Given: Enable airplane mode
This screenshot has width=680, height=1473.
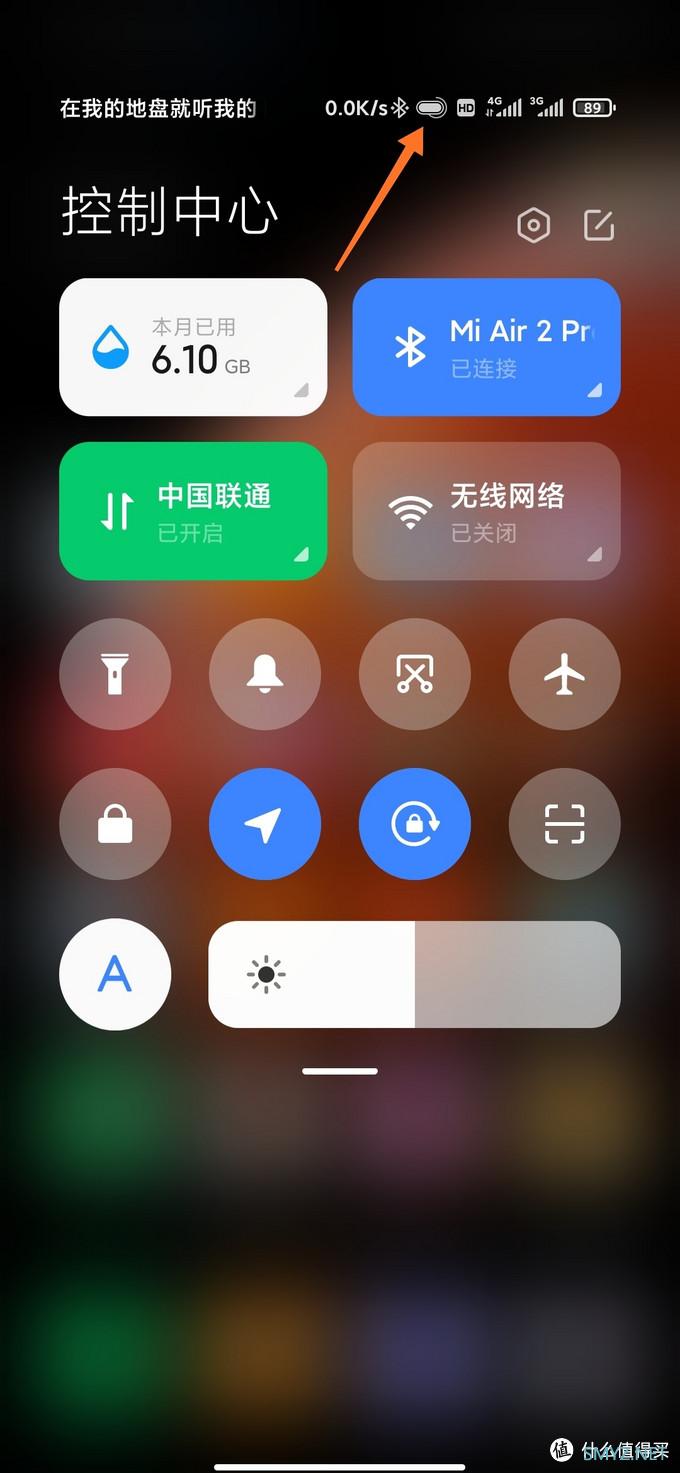Looking at the screenshot, I should [565, 674].
